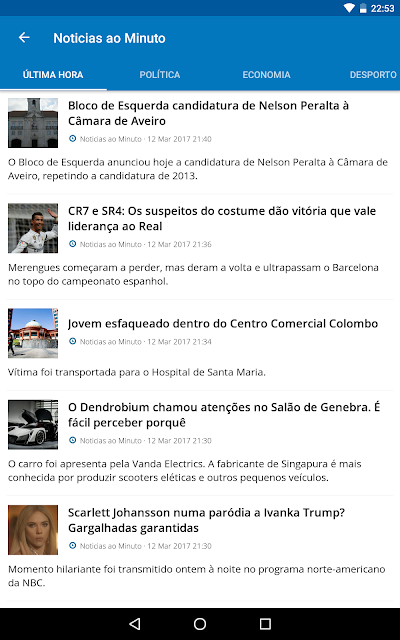Viewport: 400px width, 640px height.
Task: Go back using the app bar arrow
Action: tap(24, 38)
